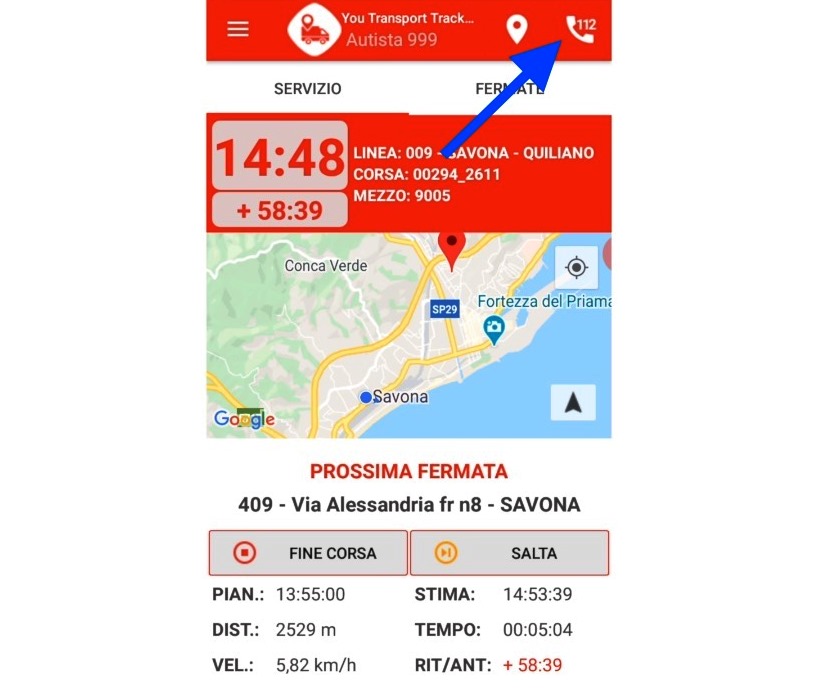
Task: Tap the location pin icon in header
Action: point(517,29)
